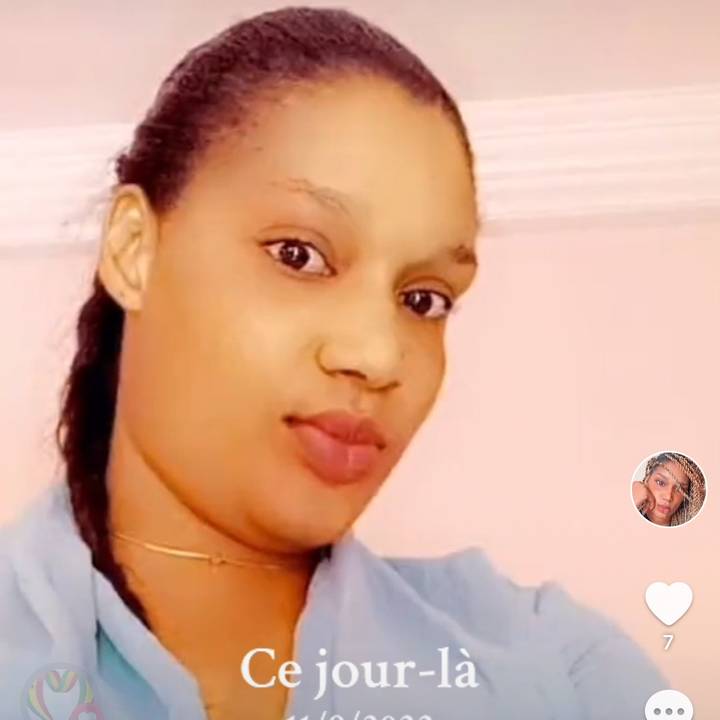Open the comments bubble
720x720 pixels.
click(x=668, y=706)
